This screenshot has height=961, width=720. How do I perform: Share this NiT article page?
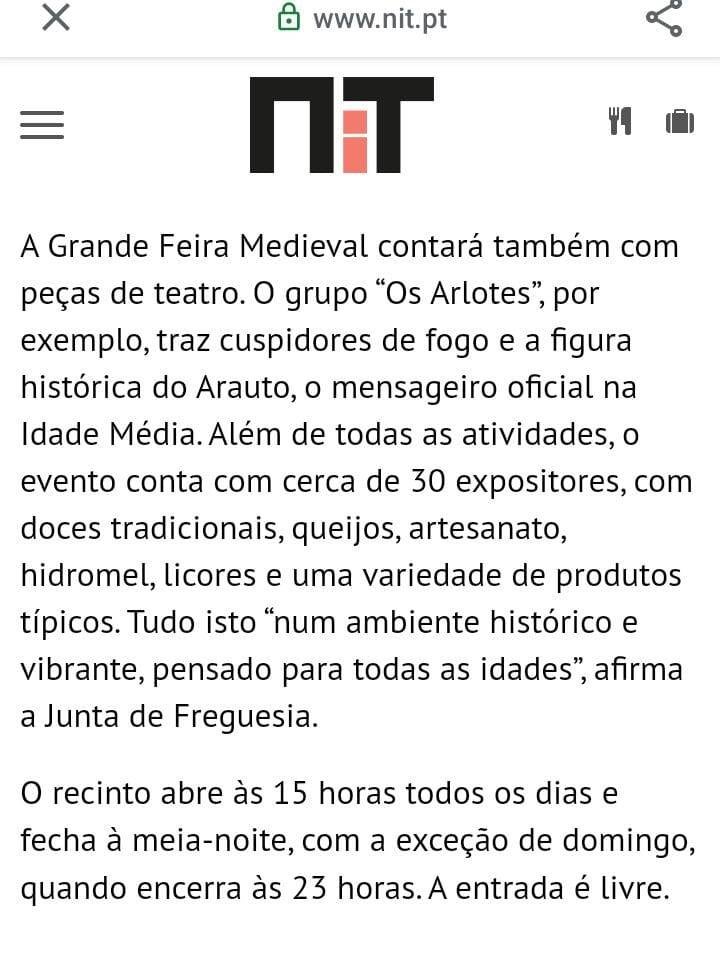click(664, 18)
